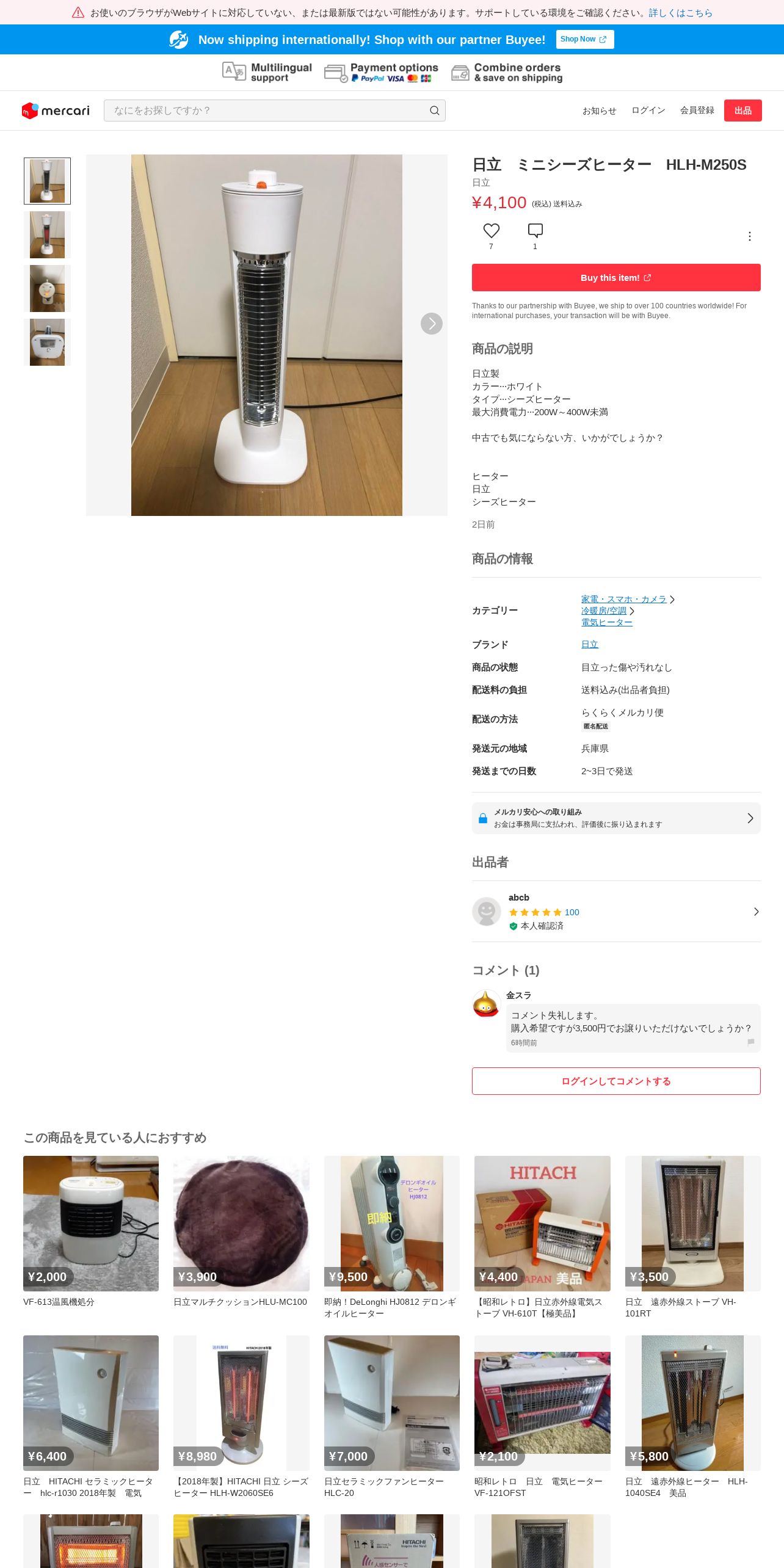The width and height of the screenshot is (784, 1568).
Task: Open the 詳しくはこちら browser support link
Action: pos(680,13)
